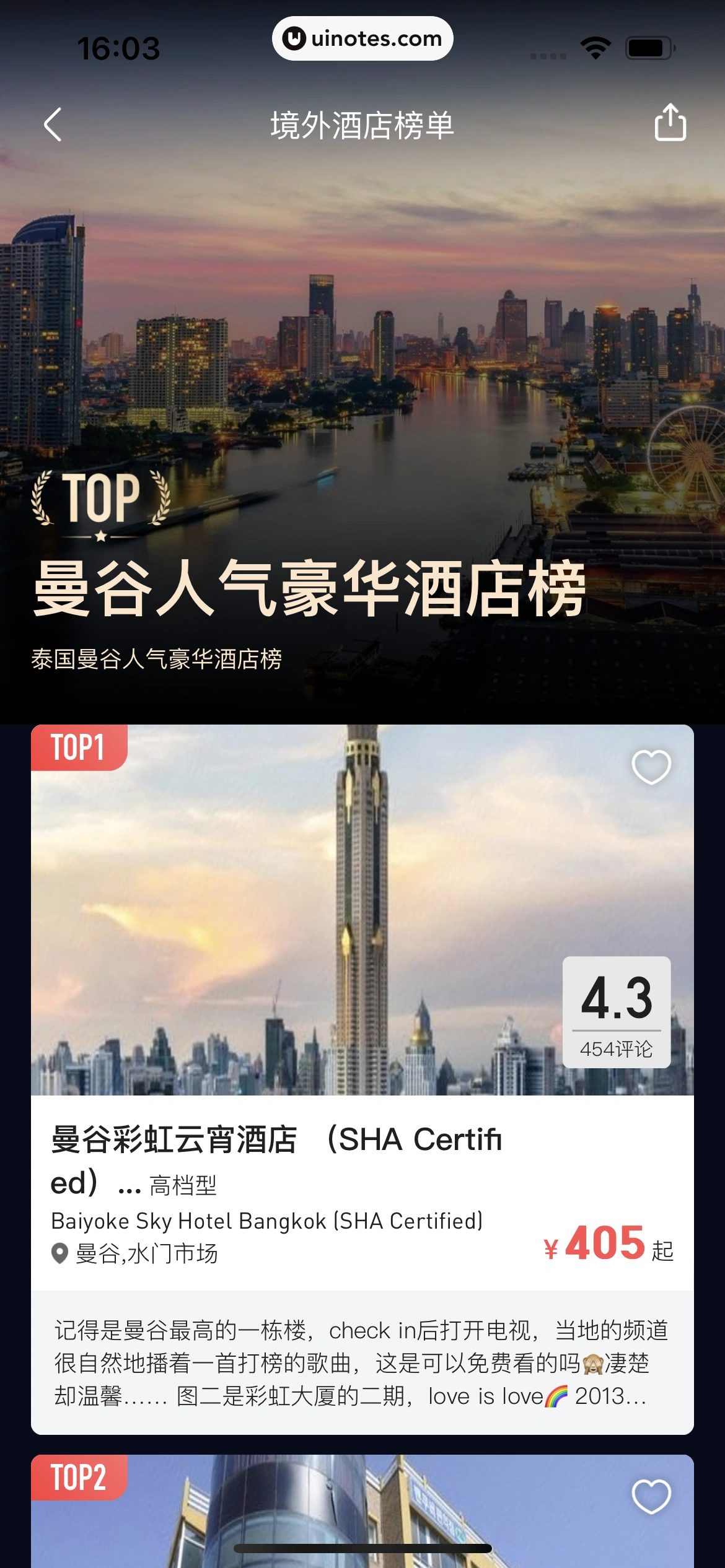Favorite the TOP2 hotel with the heart
725x1568 pixels.
(651, 1496)
